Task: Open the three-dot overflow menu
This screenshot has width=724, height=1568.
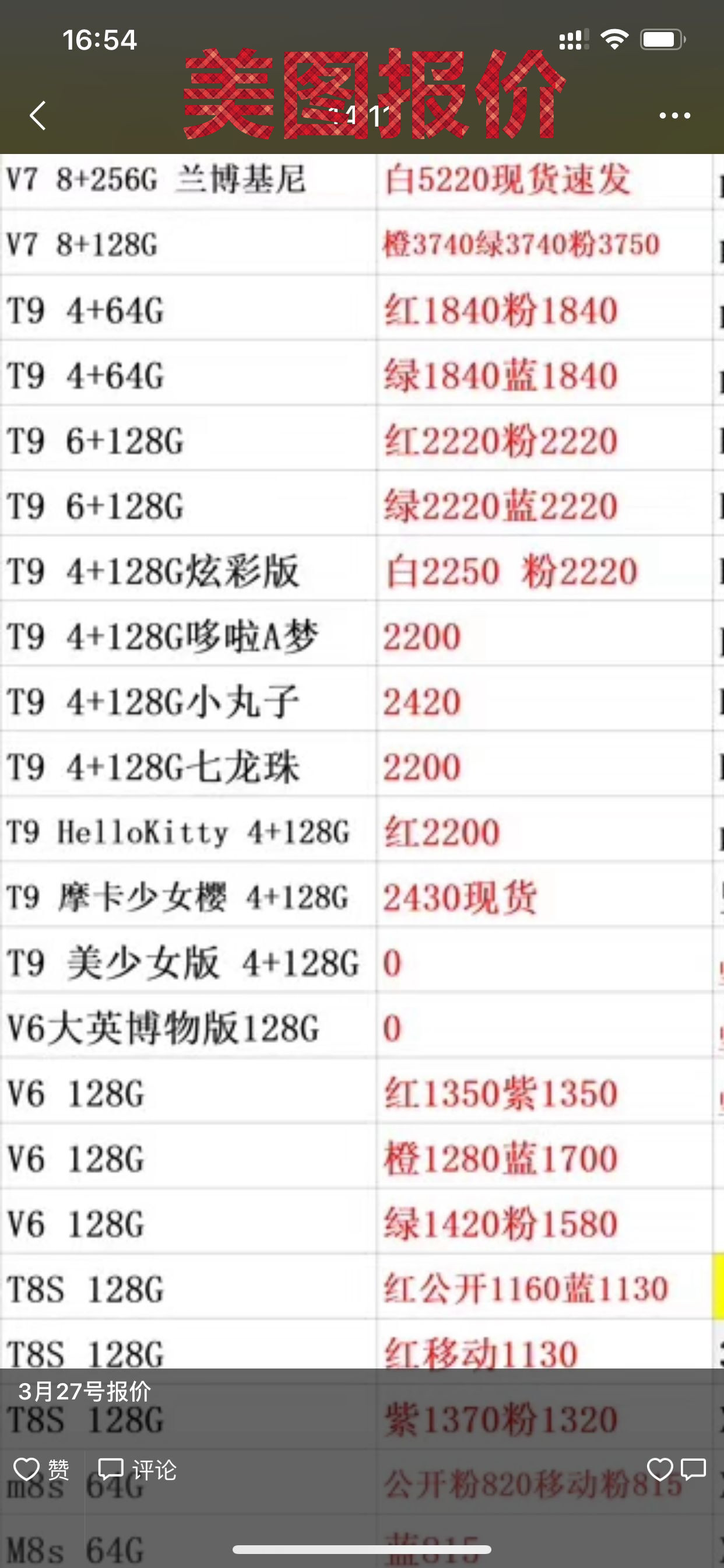Action: [x=674, y=115]
